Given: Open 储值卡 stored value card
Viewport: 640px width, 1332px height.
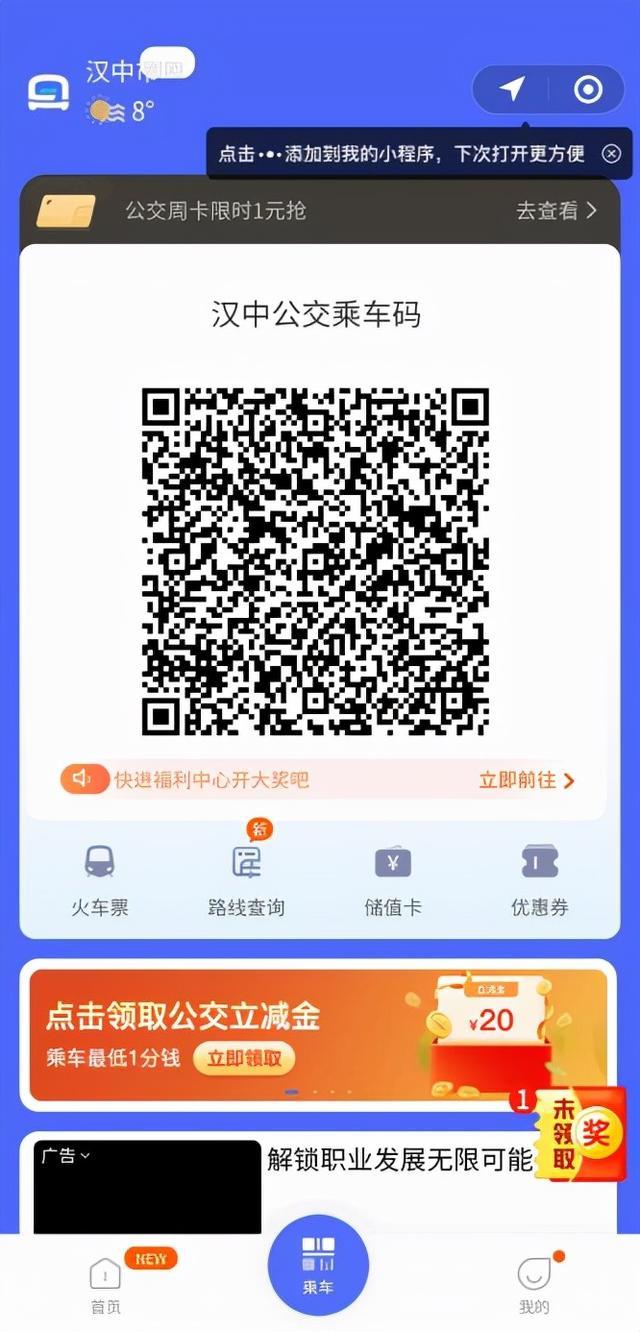Looking at the screenshot, I should (393, 880).
